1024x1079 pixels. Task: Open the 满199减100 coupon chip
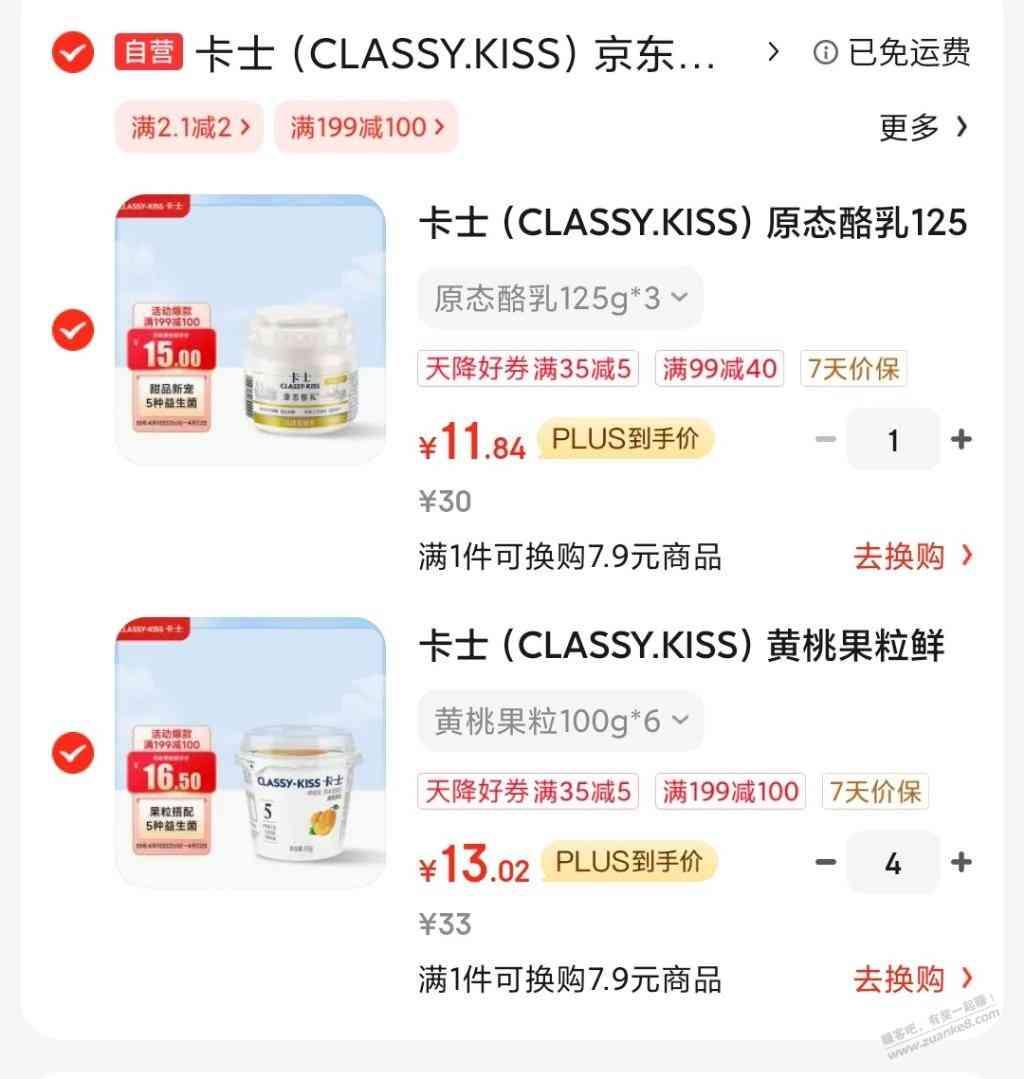366,127
